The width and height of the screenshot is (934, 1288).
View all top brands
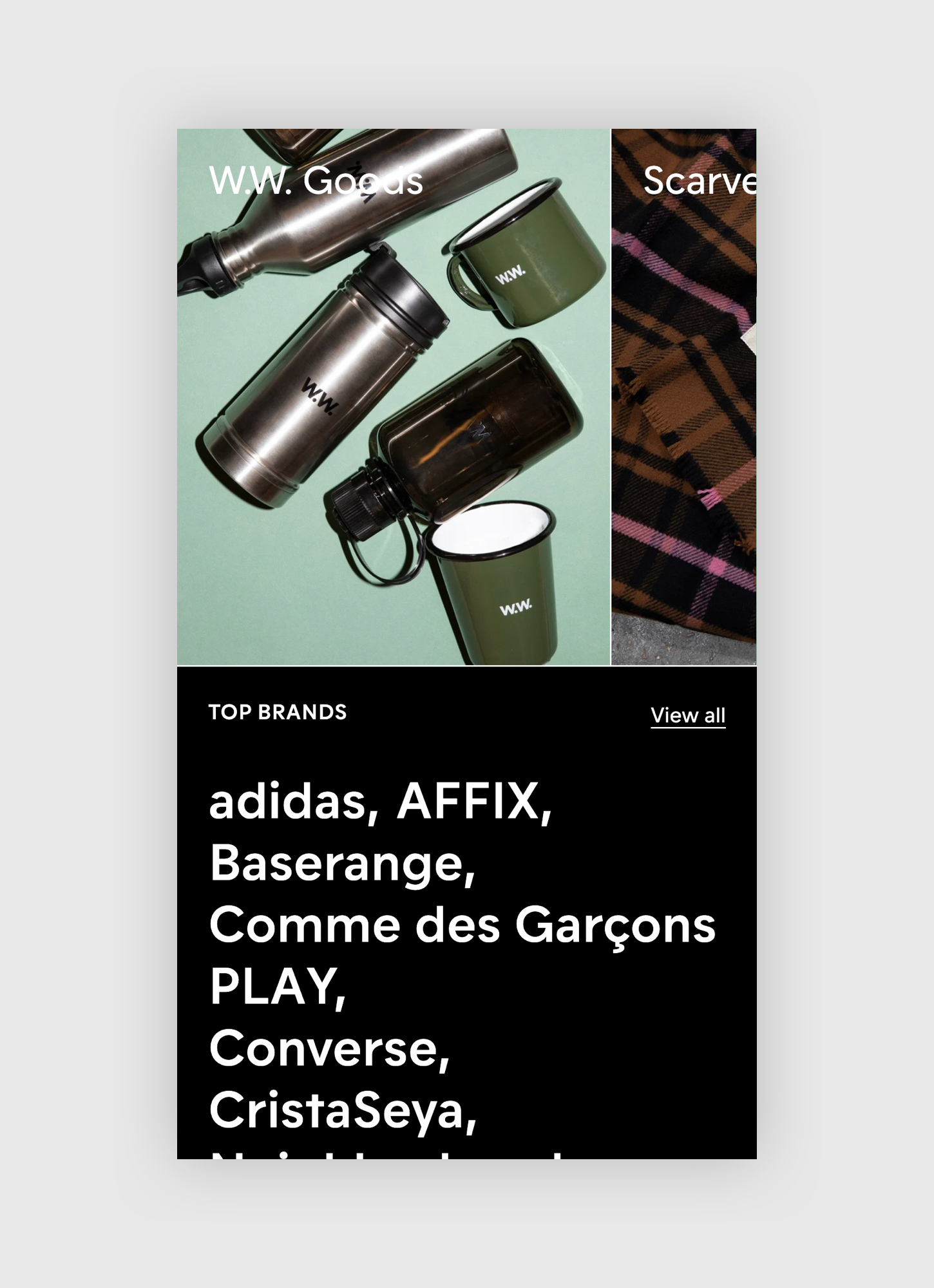pyautogui.click(x=687, y=715)
